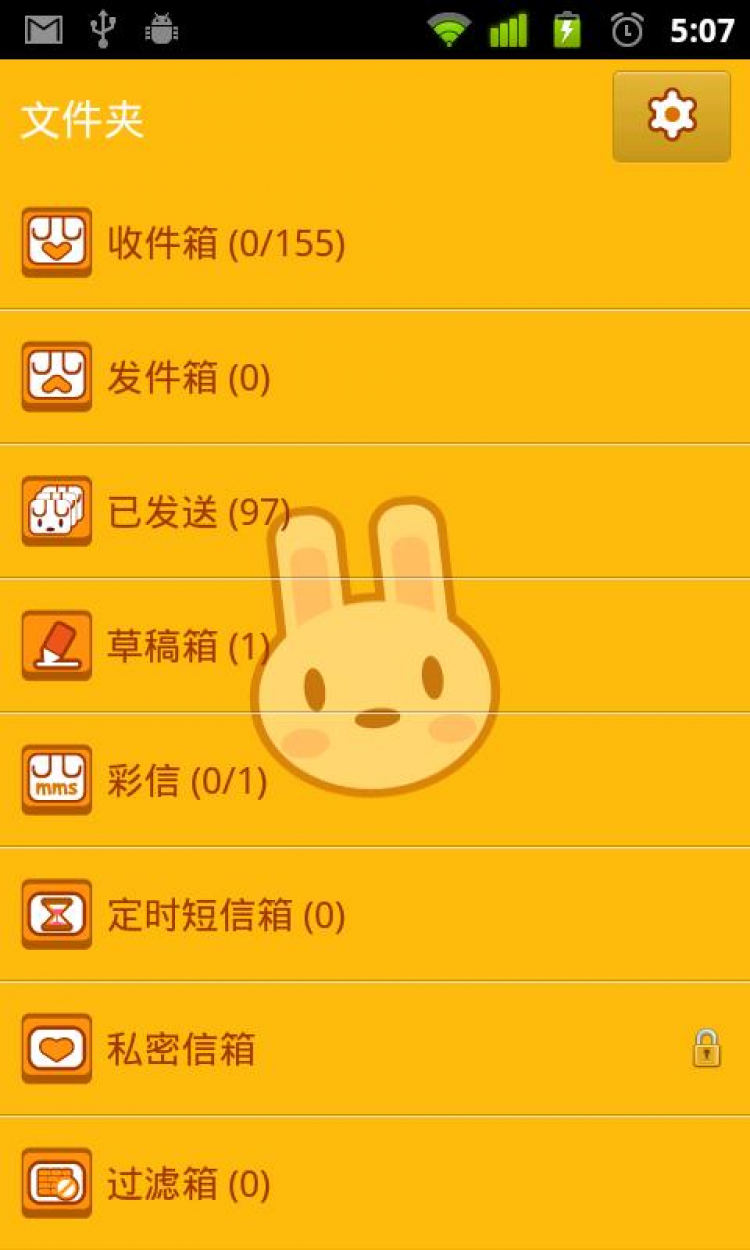Viewport: 750px width, 1250px height.
Task: Open the settings gear button
Action: point(671,116)
